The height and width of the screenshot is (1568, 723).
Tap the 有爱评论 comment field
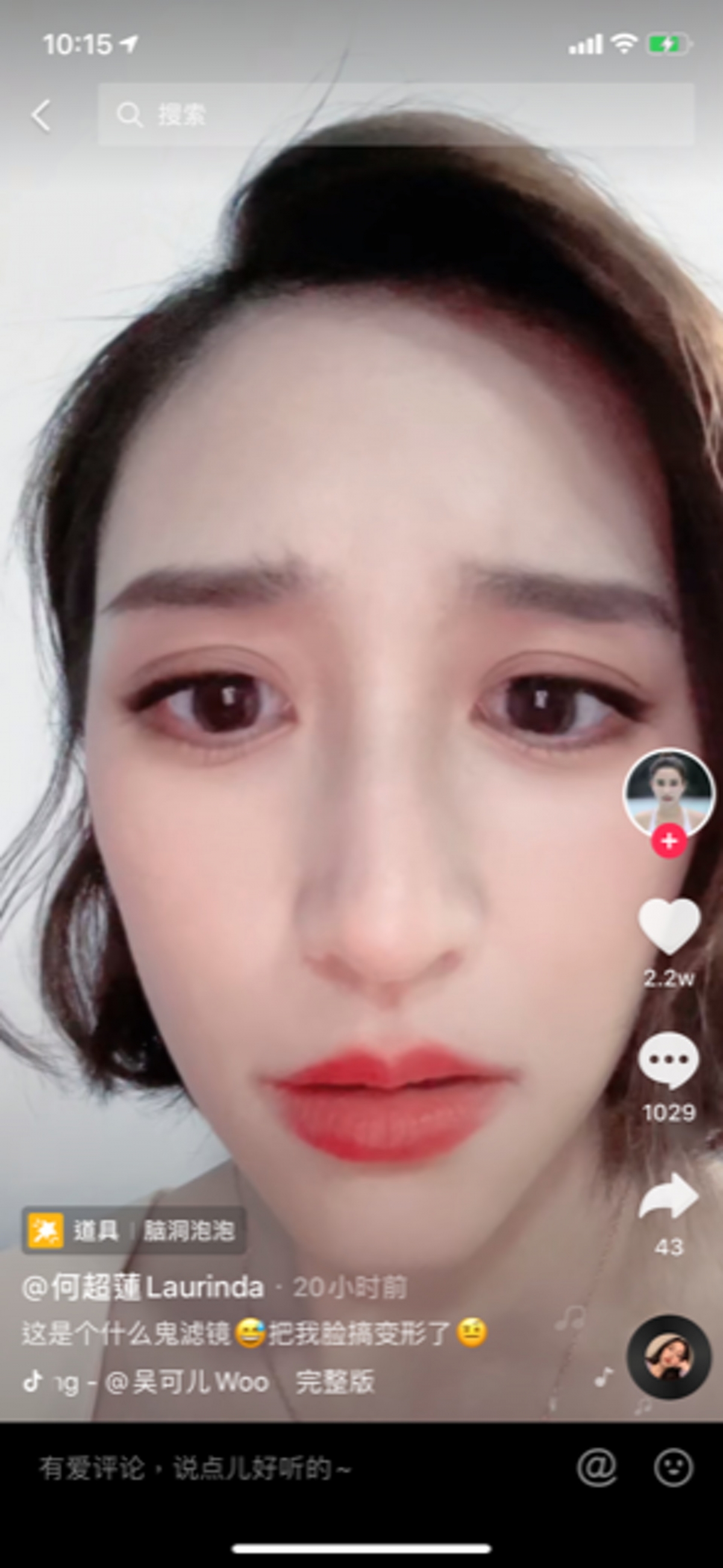(195, 1468)
